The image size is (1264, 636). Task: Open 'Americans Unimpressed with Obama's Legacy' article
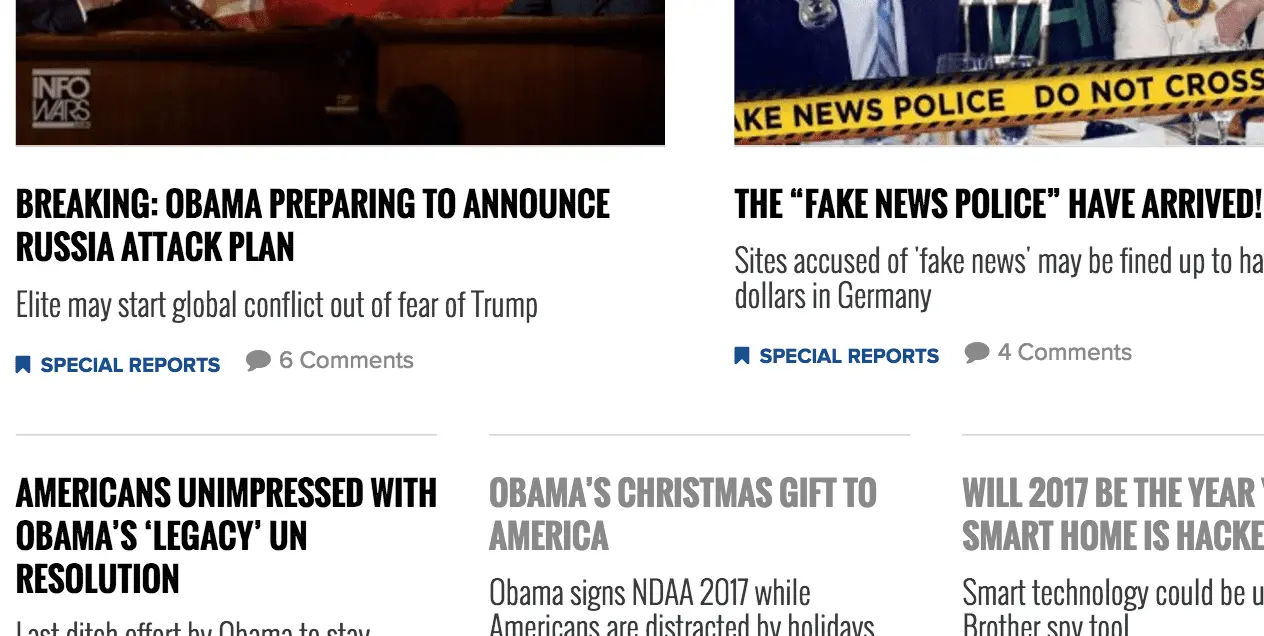tap(226, 536)
